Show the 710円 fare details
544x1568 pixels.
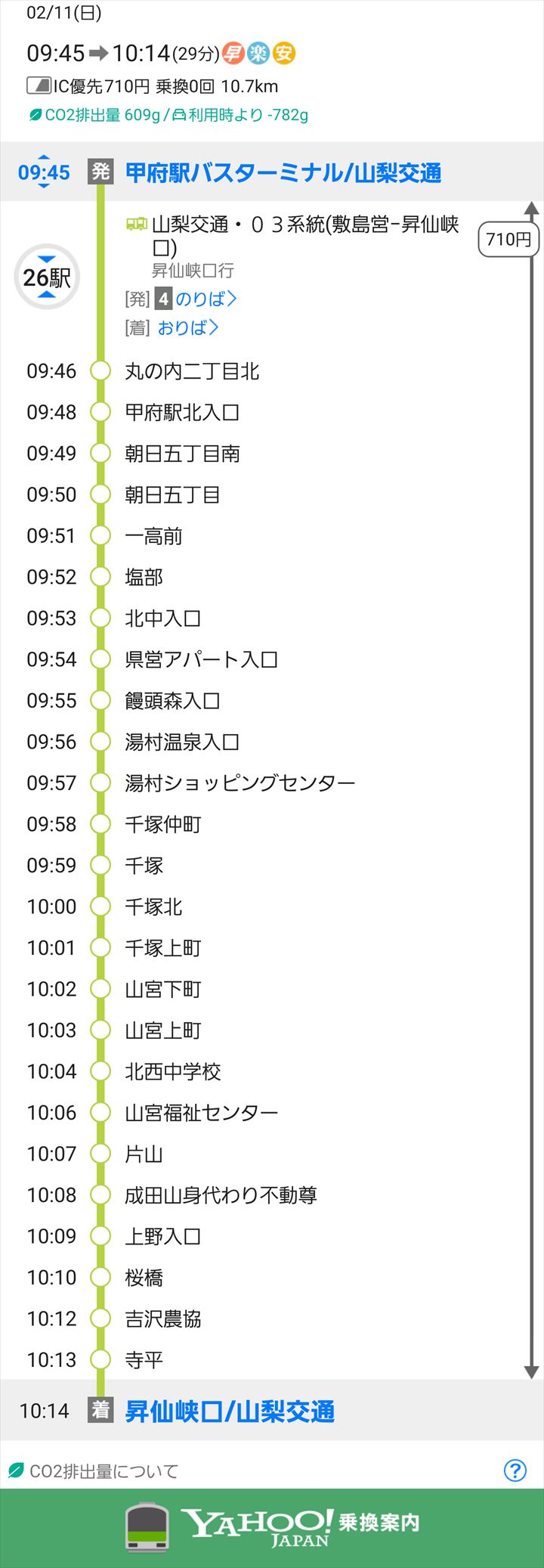point(508,240)
